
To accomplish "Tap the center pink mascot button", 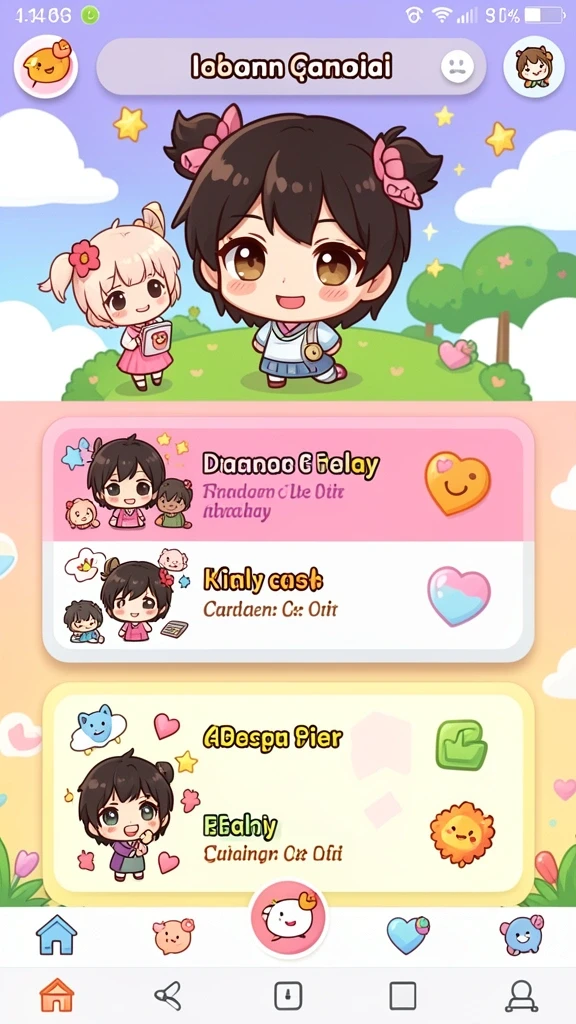I will point(288,918).
